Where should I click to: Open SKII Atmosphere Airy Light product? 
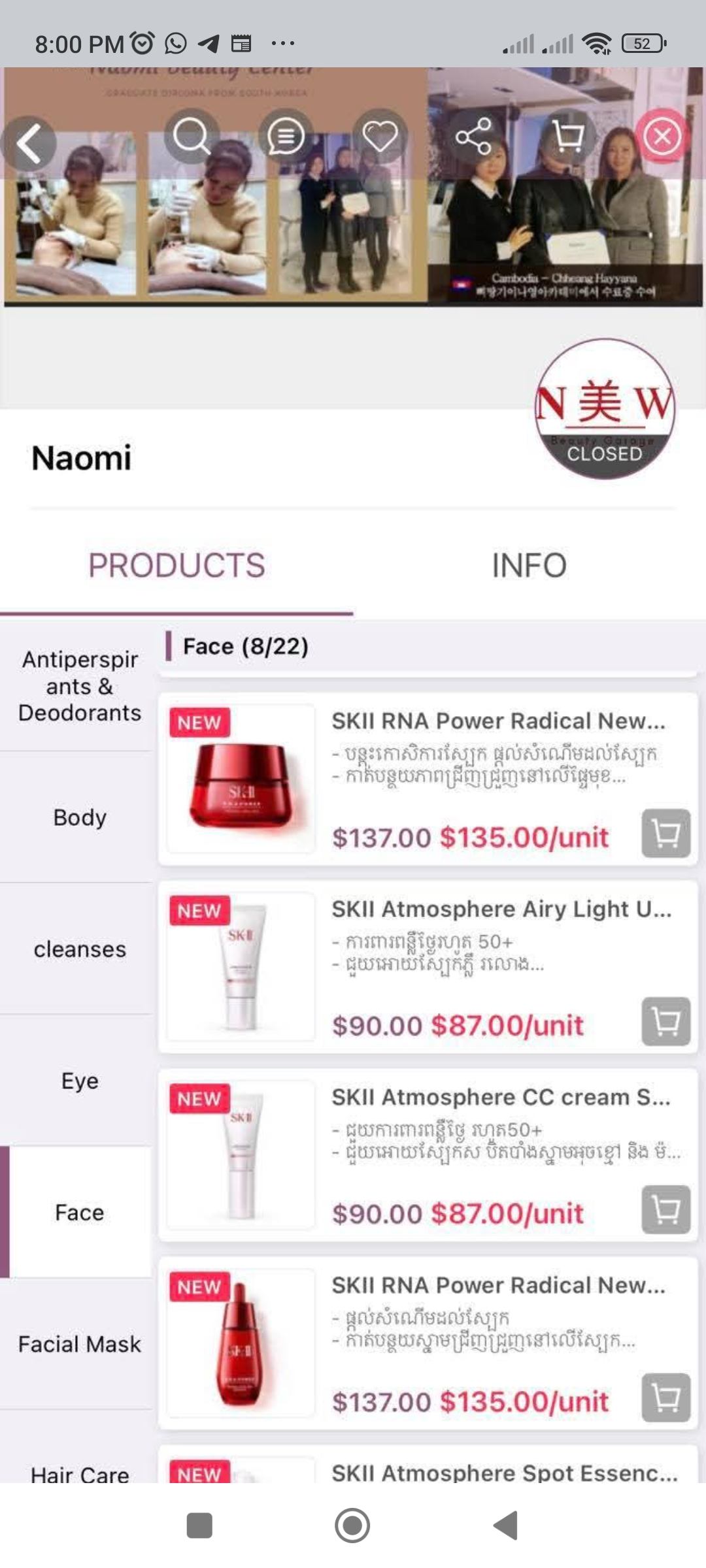coord(500,909)
